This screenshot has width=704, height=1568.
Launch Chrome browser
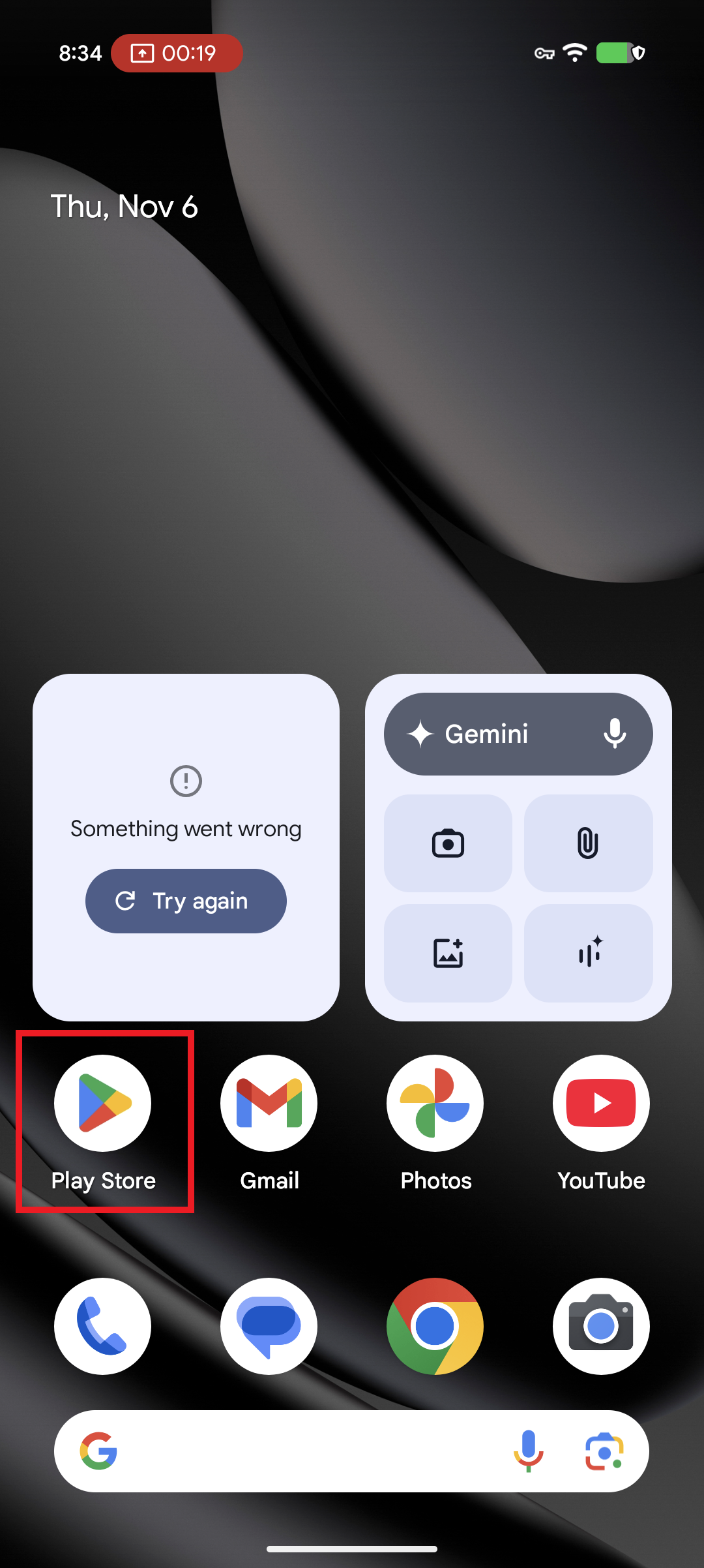(x=435, y=1325)
